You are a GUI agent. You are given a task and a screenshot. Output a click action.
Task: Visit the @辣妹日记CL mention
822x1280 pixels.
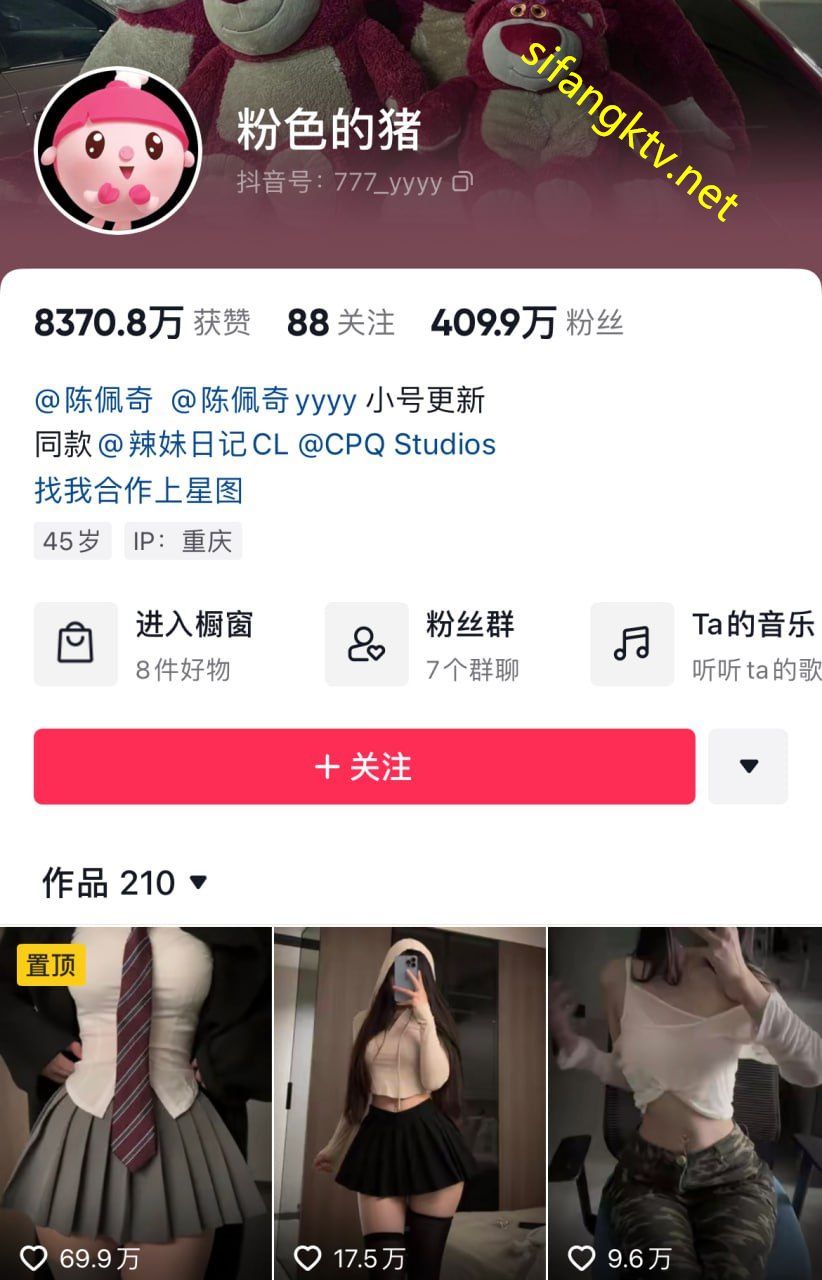[193, 444]
